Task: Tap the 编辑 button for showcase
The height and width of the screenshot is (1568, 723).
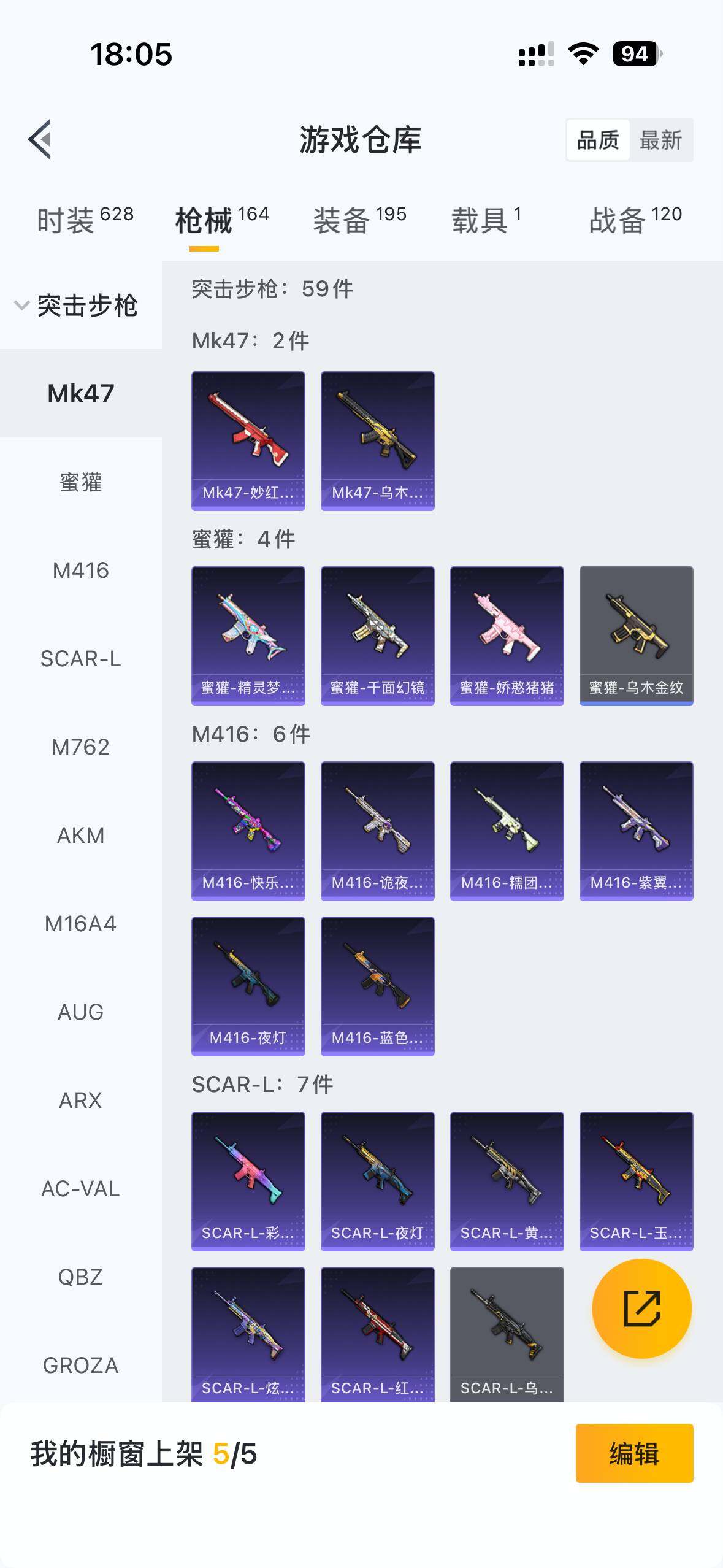Action: 634,1453
